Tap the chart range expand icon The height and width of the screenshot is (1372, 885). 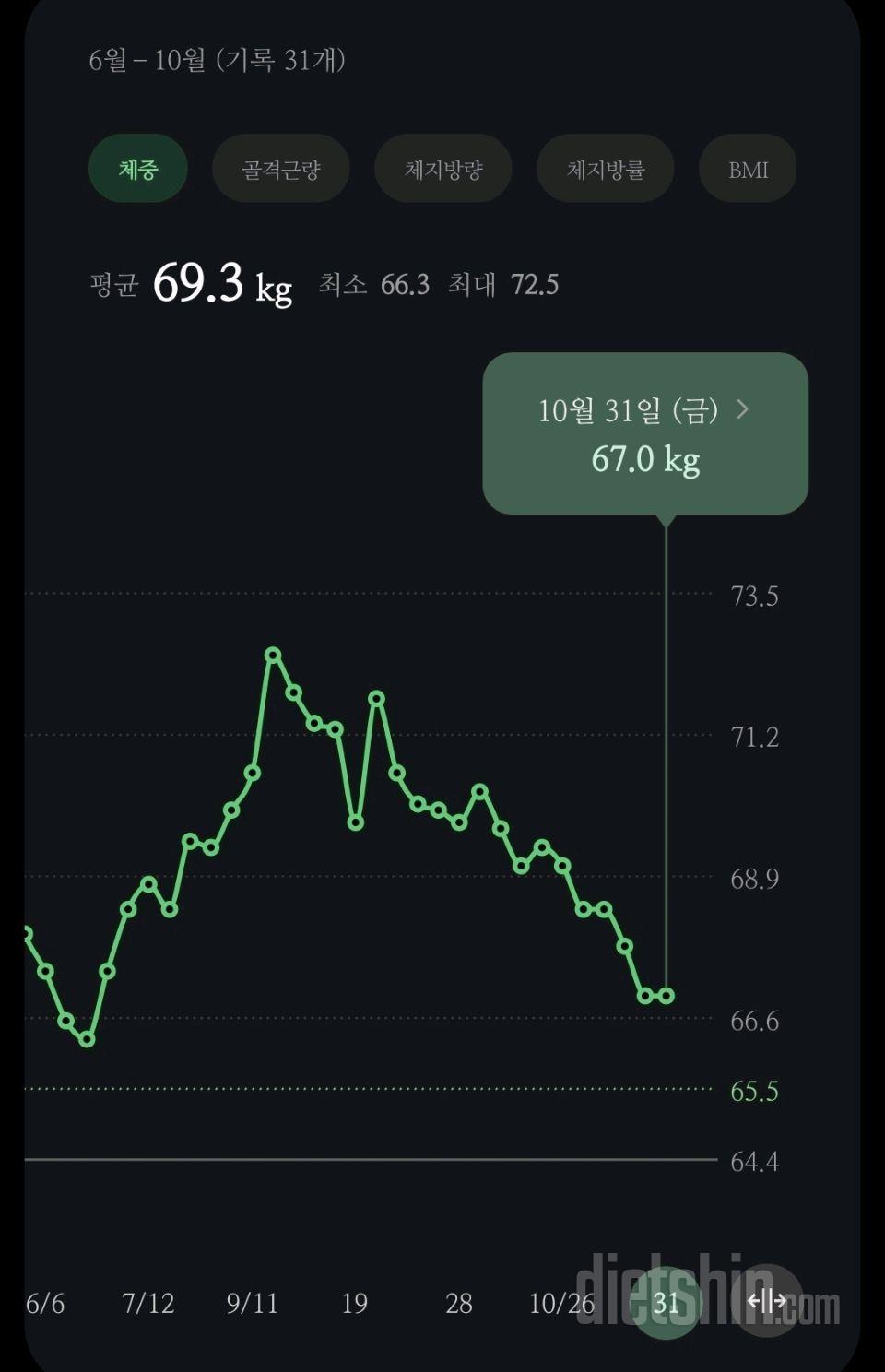tap(766, 1301)
